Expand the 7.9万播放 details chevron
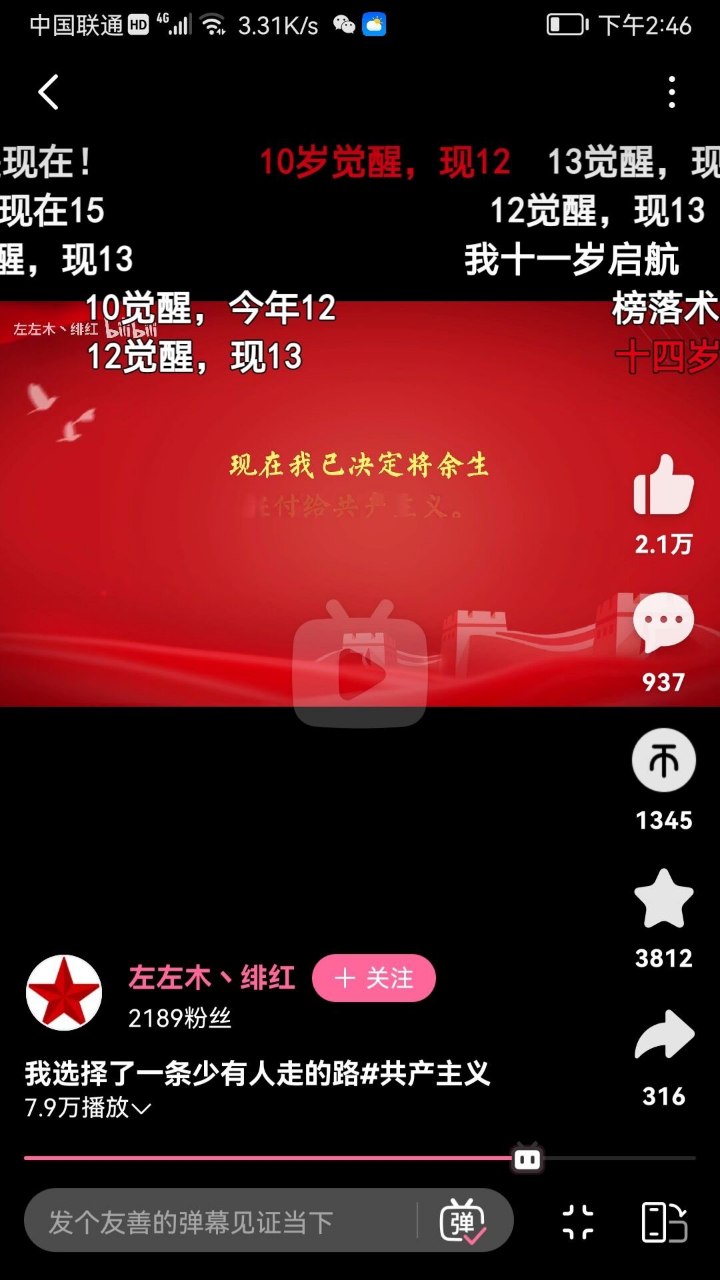 140,1108
